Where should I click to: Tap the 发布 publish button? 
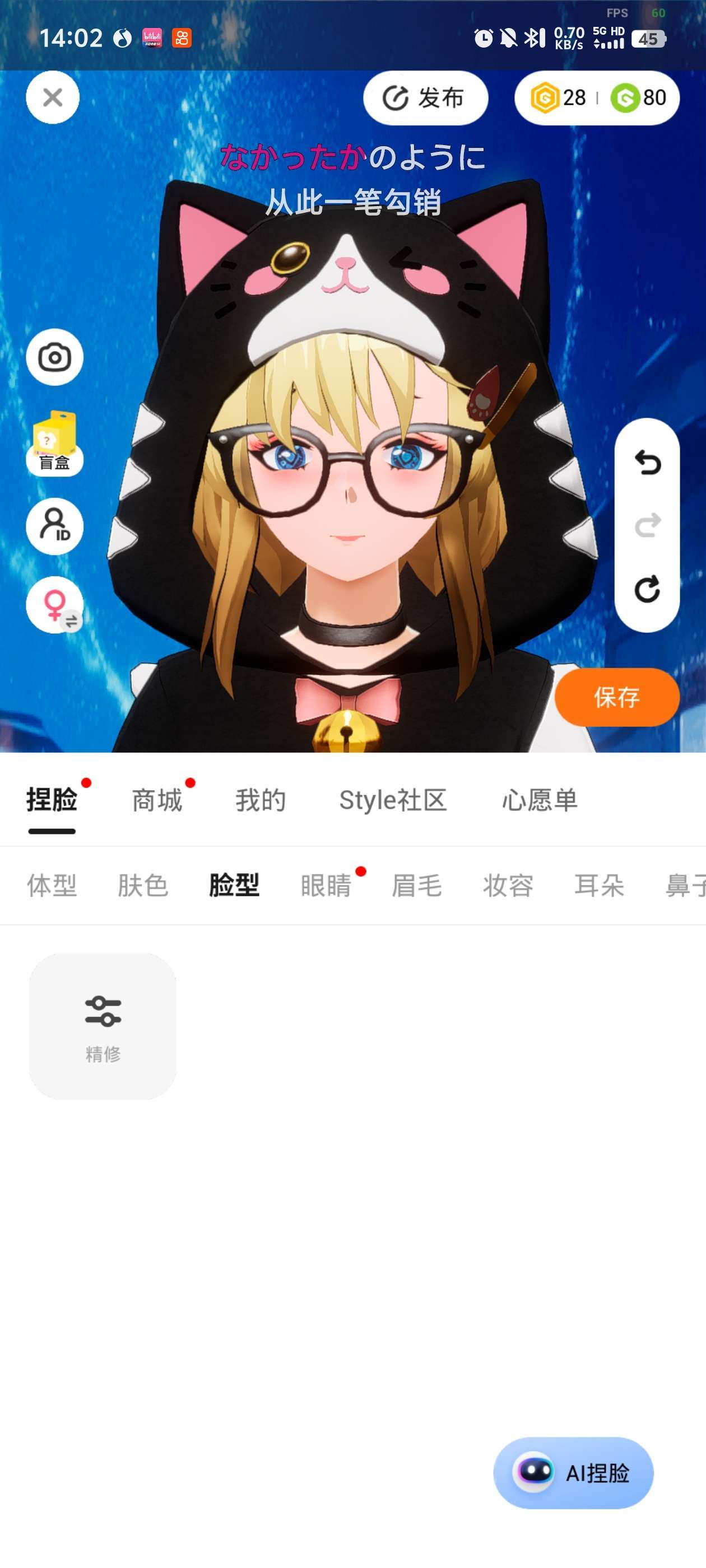425,97
